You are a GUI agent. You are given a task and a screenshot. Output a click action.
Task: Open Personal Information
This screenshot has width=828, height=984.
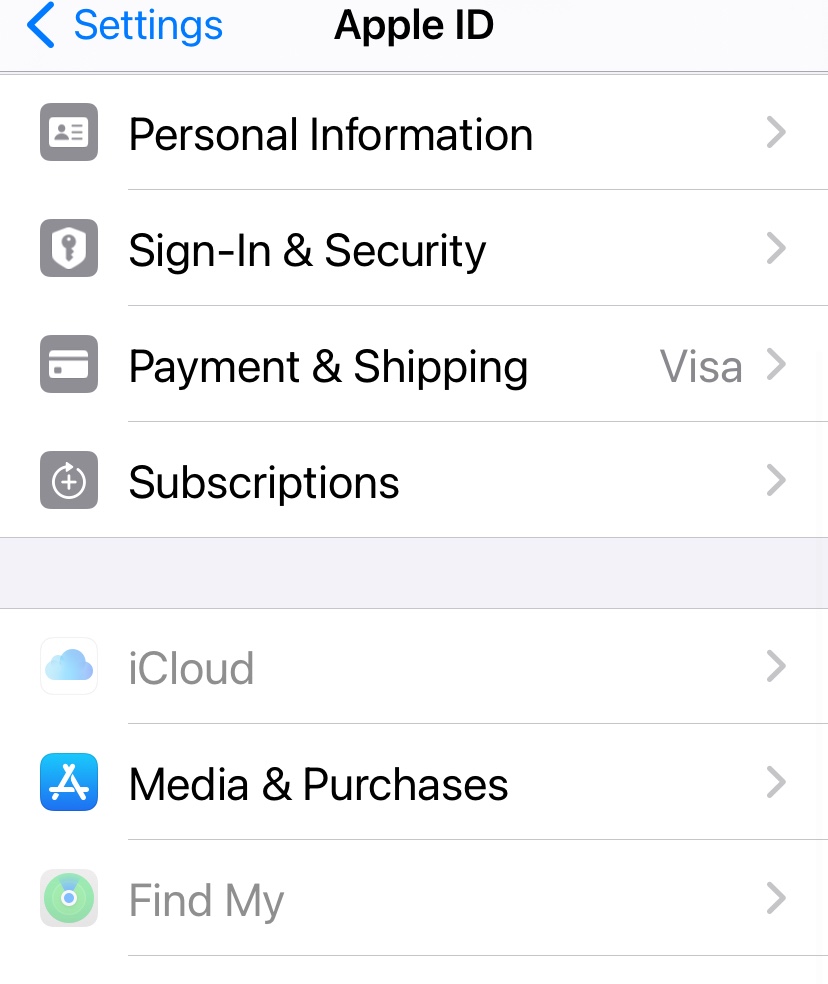[330, 134]
